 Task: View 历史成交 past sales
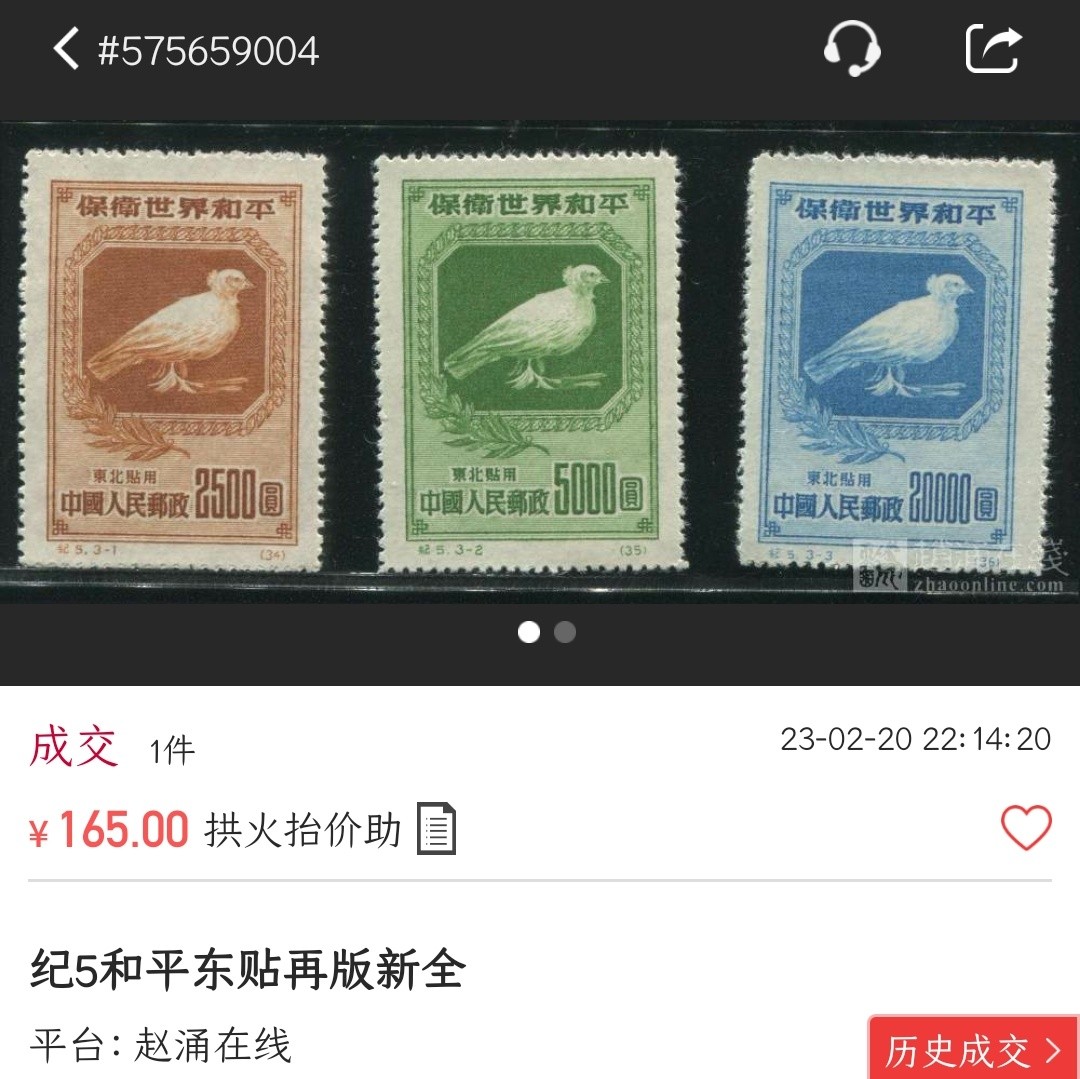pos(973,1050)
